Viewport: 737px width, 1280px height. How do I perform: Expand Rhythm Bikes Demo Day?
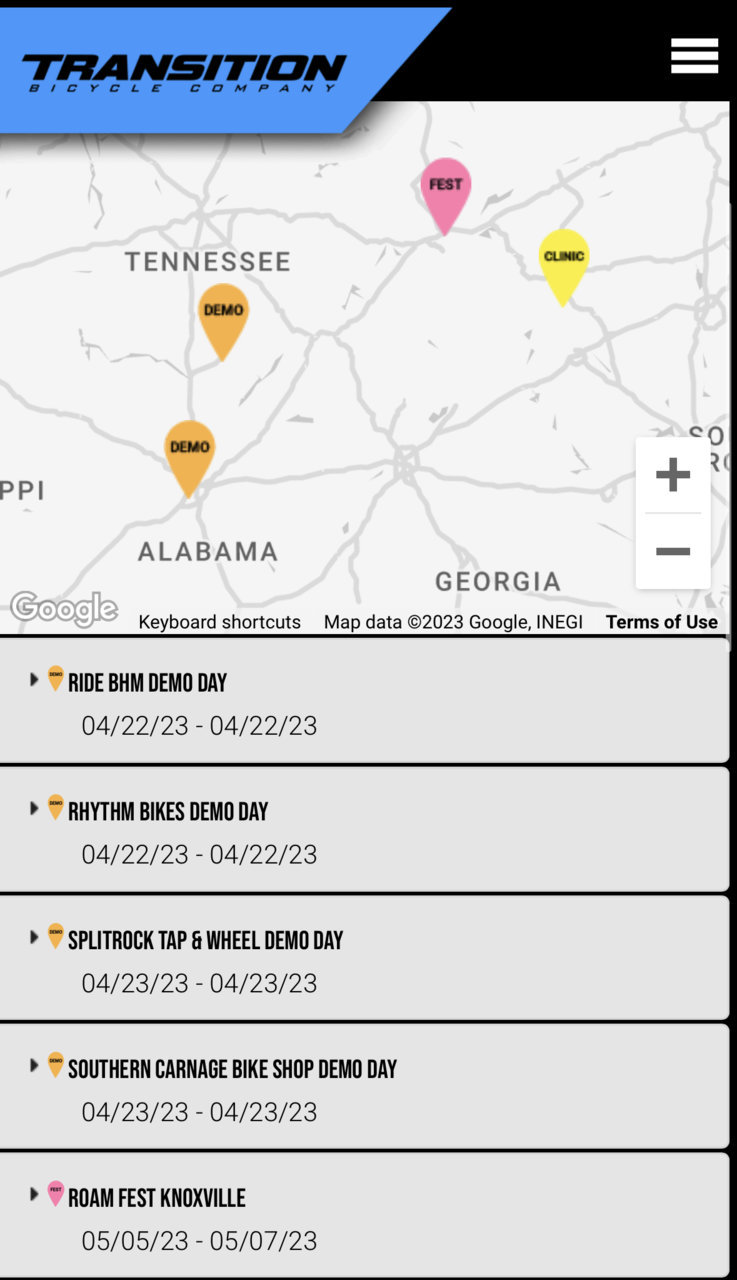tap(364, 829)
